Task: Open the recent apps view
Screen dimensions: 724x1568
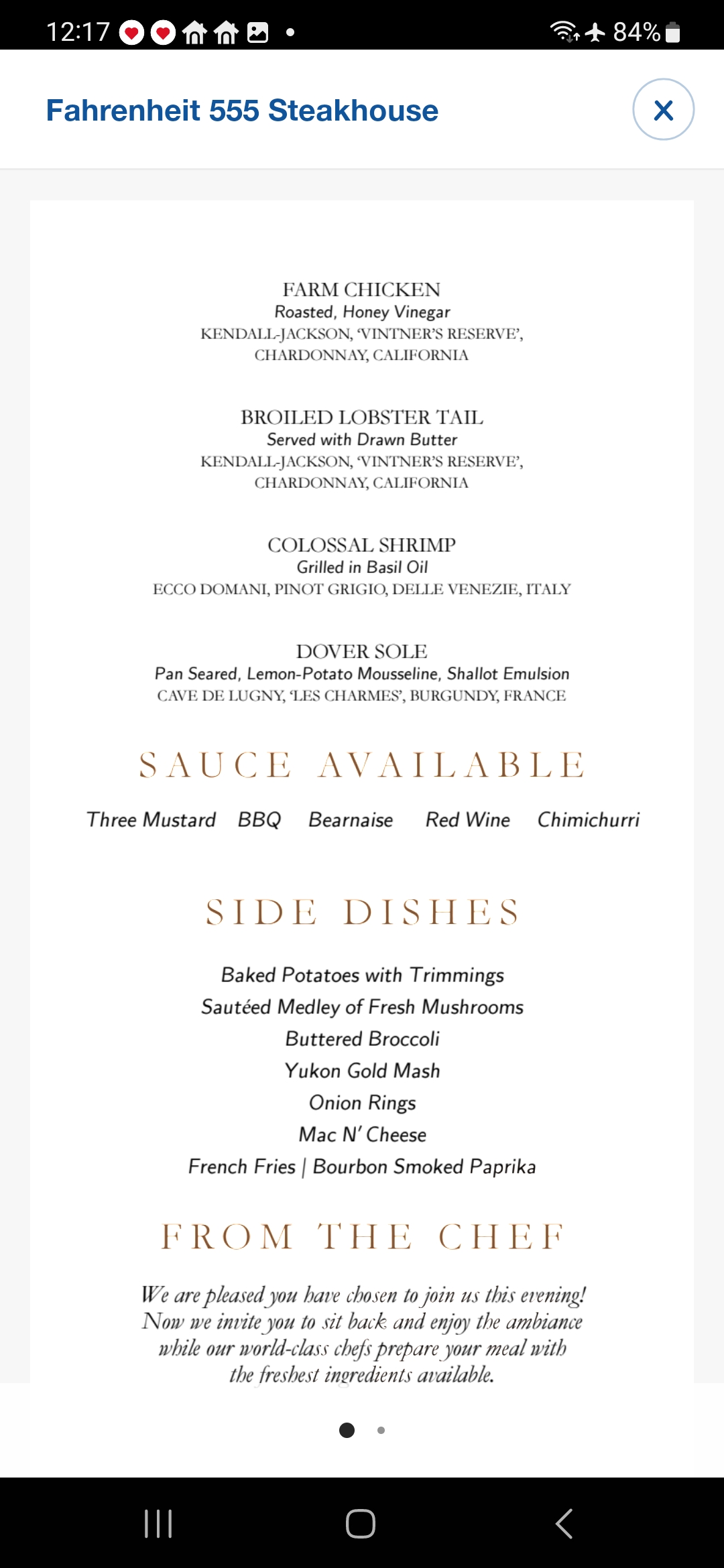Action: tap(159, 1523)
